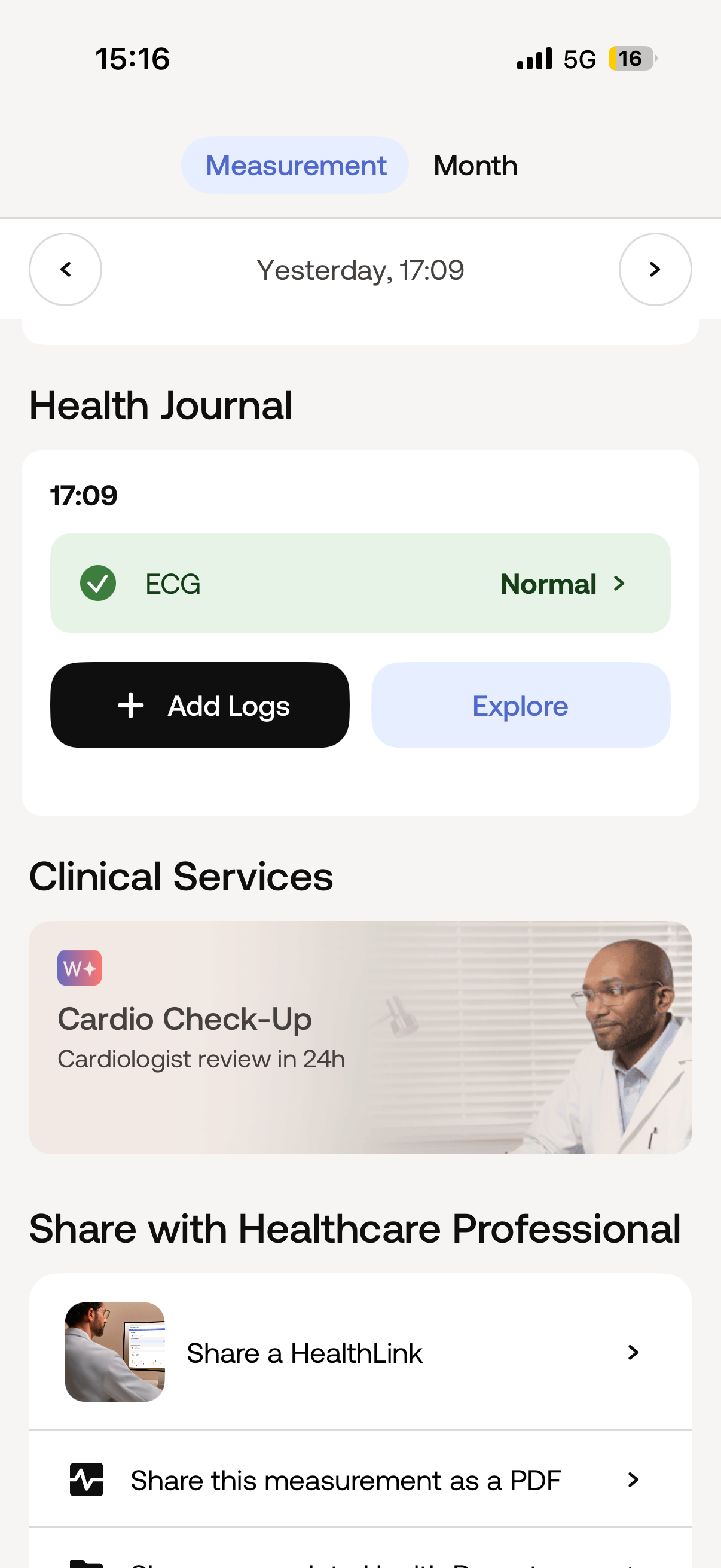Tap the Add Logs button

(x=200, y=706)
